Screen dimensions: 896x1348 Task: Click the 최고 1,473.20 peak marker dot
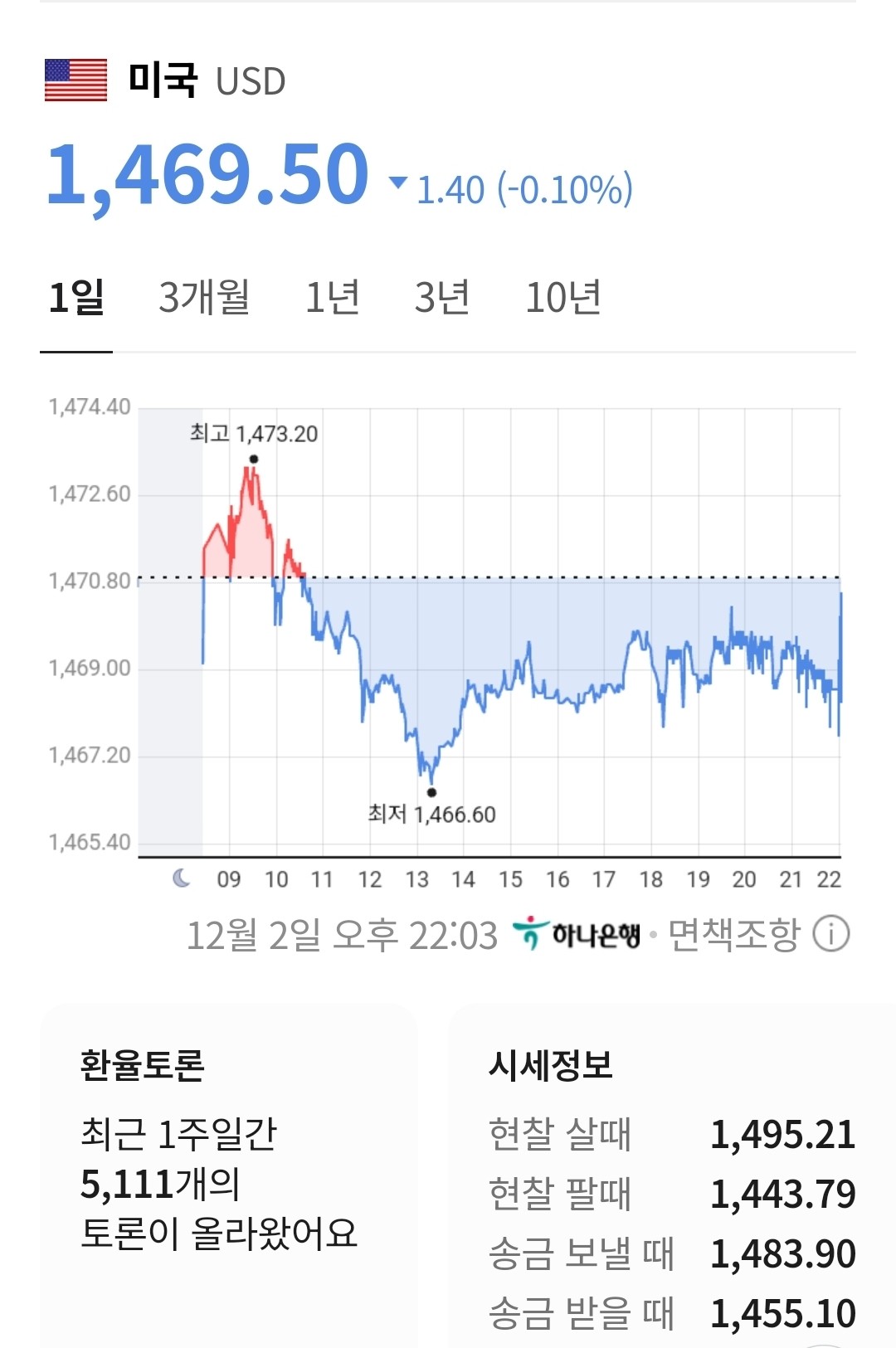[x=254, y=459]
